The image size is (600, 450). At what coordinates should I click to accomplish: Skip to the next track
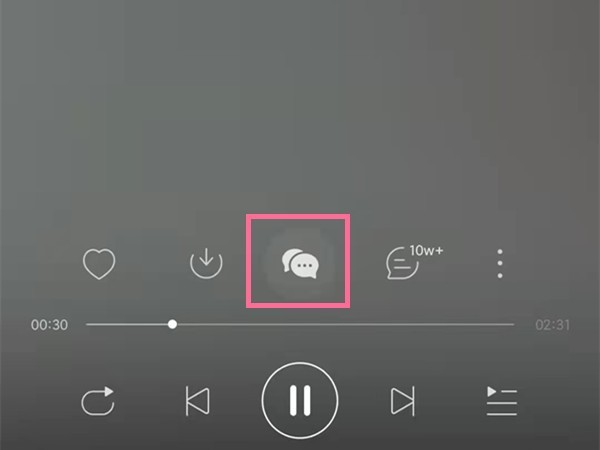(402, 401)
